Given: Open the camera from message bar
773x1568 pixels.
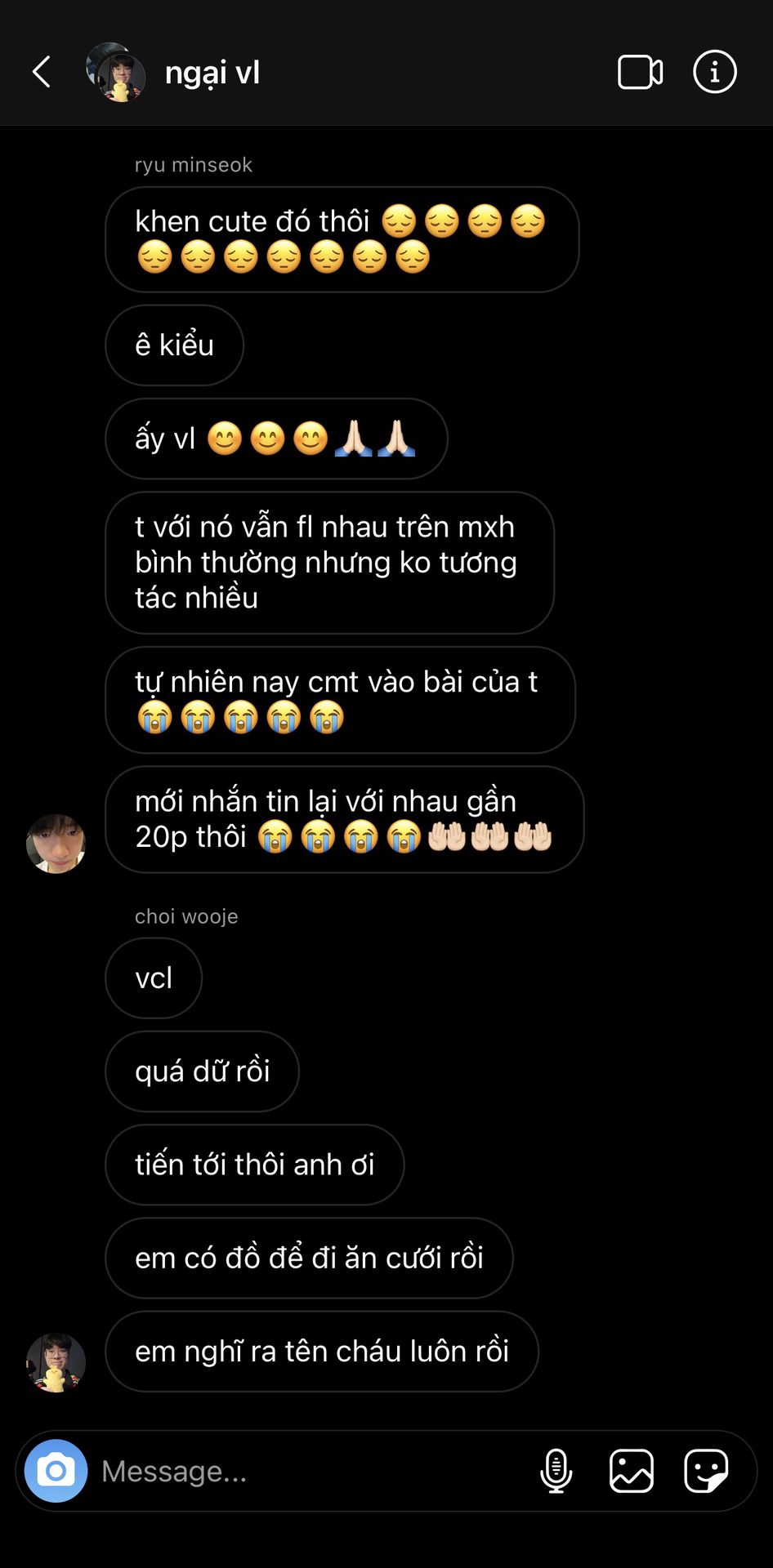Looking at the screenshot, I should 56,1471.
